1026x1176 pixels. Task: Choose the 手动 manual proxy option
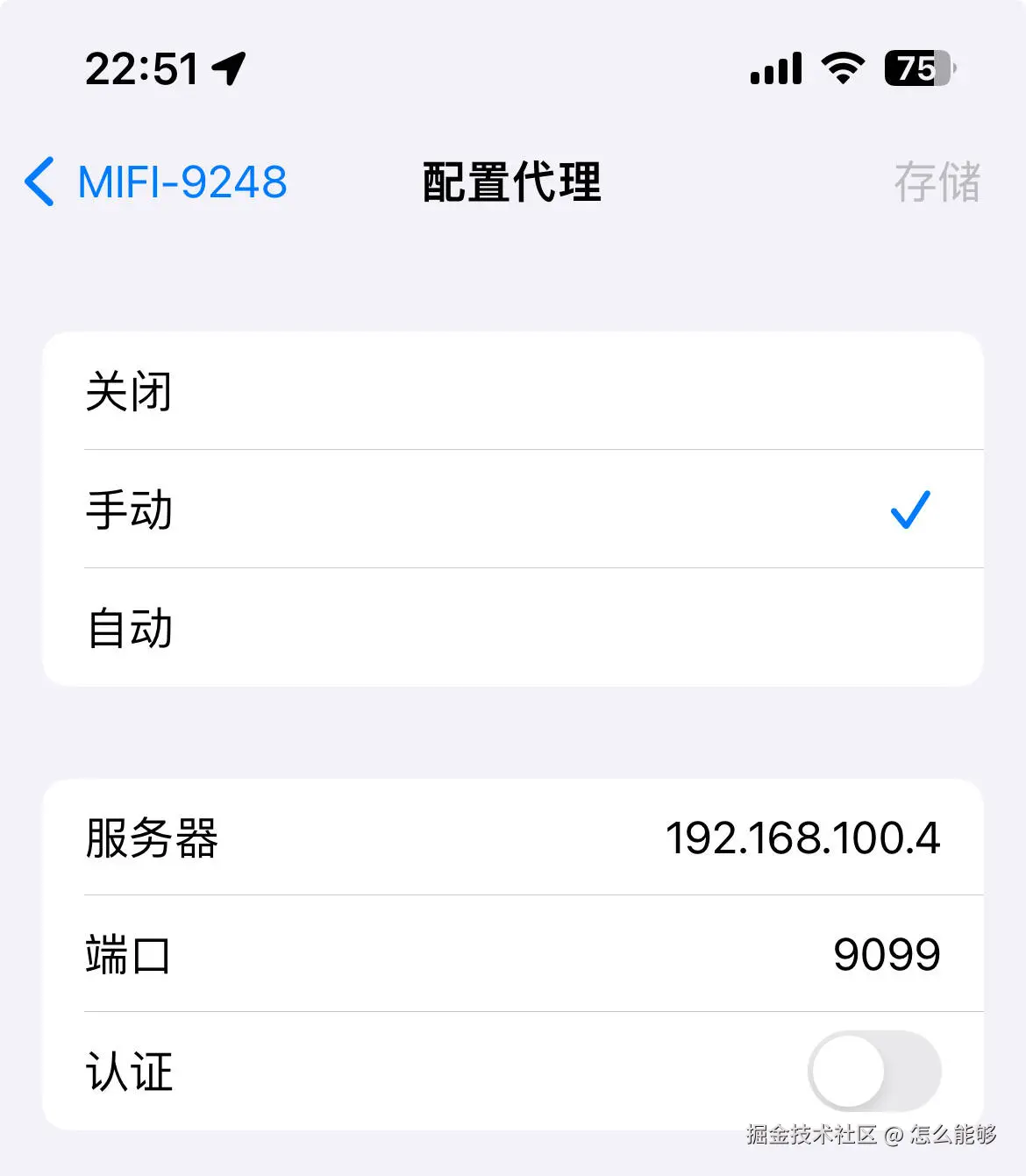tap(512, 510)
